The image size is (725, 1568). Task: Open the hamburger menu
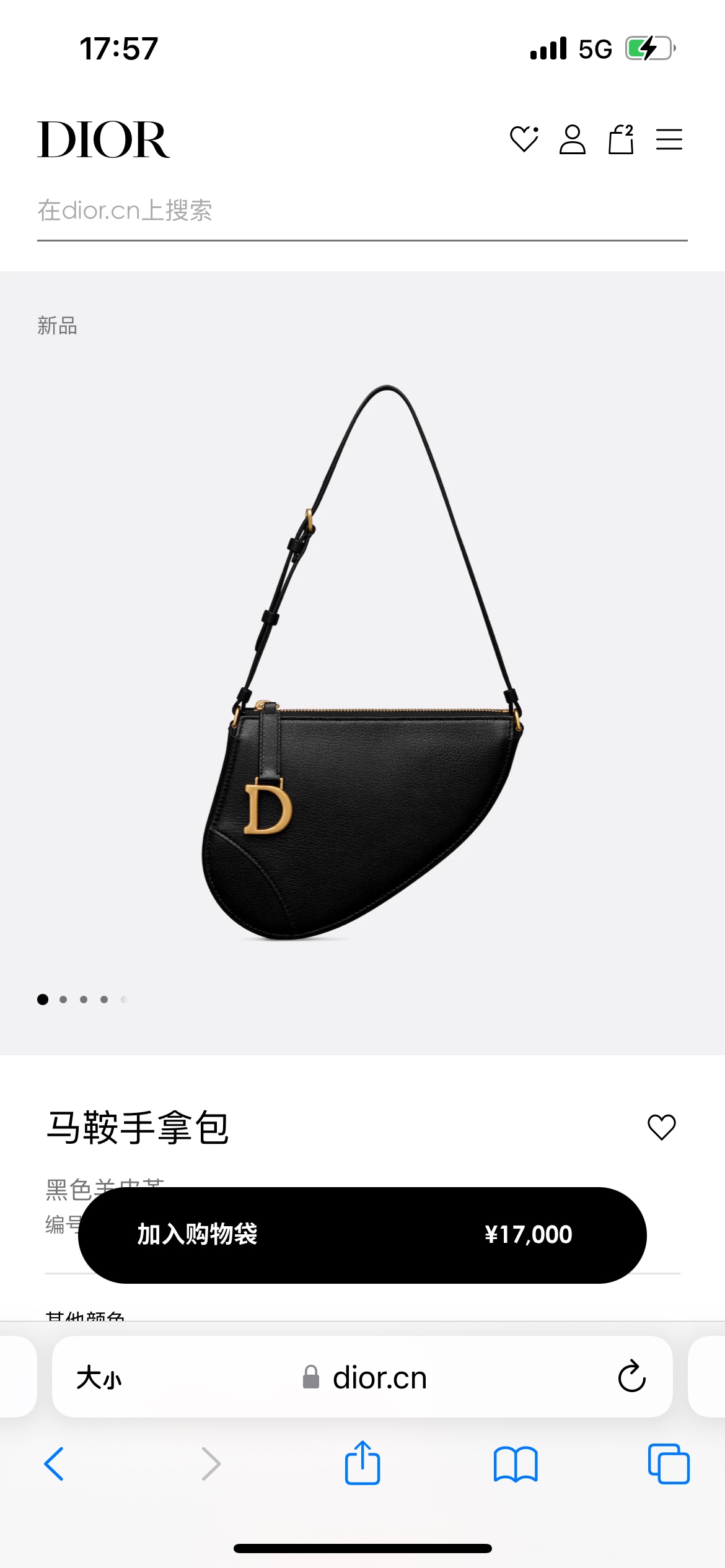[x=669, y=139]
